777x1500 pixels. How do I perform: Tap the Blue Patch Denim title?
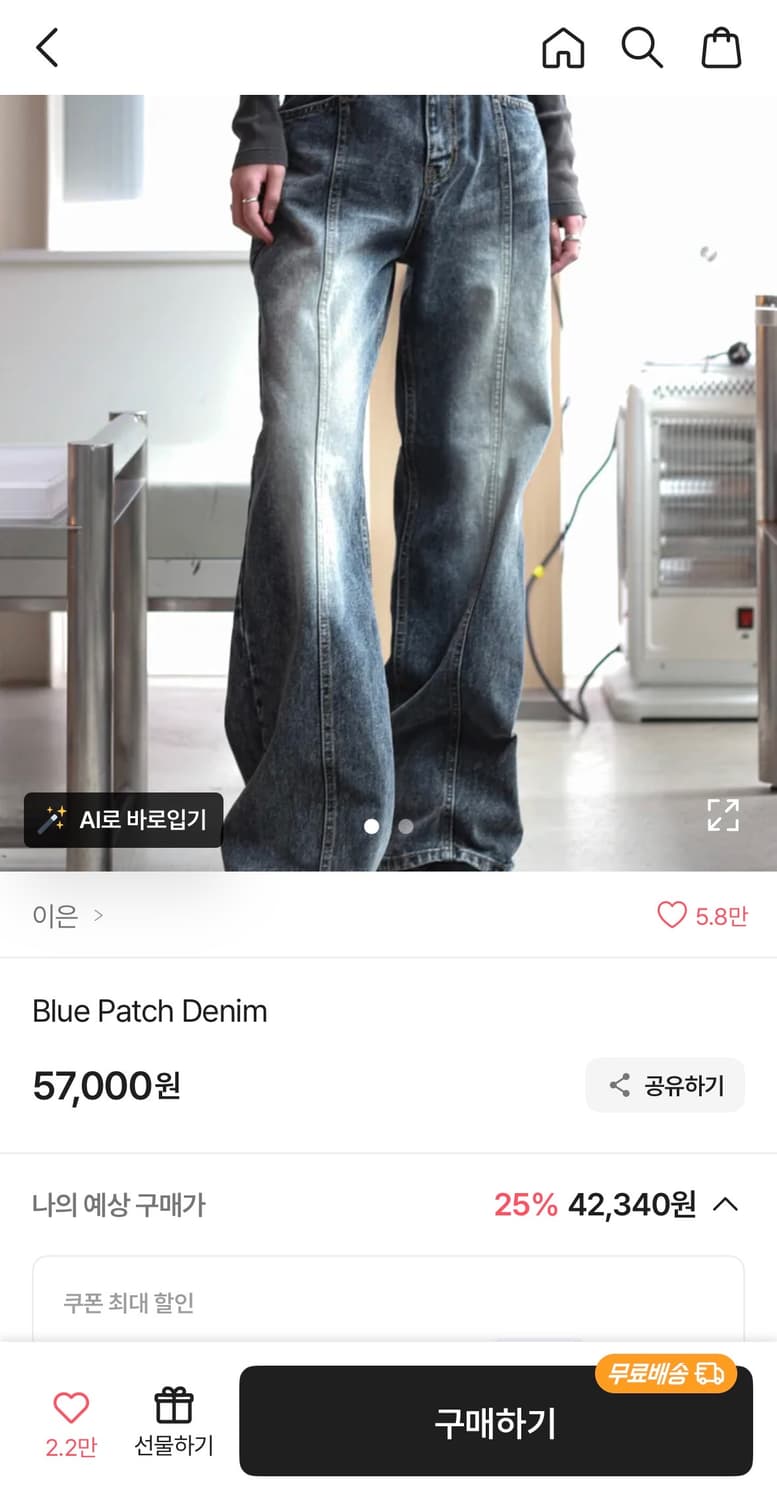pyautogui.click(x=149, y=1012)
